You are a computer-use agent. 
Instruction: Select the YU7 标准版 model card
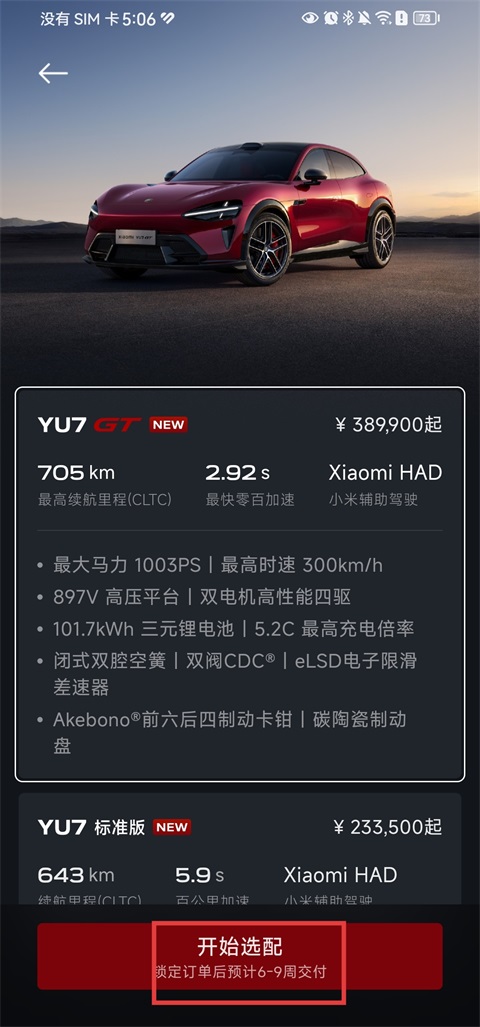(240, 850)
